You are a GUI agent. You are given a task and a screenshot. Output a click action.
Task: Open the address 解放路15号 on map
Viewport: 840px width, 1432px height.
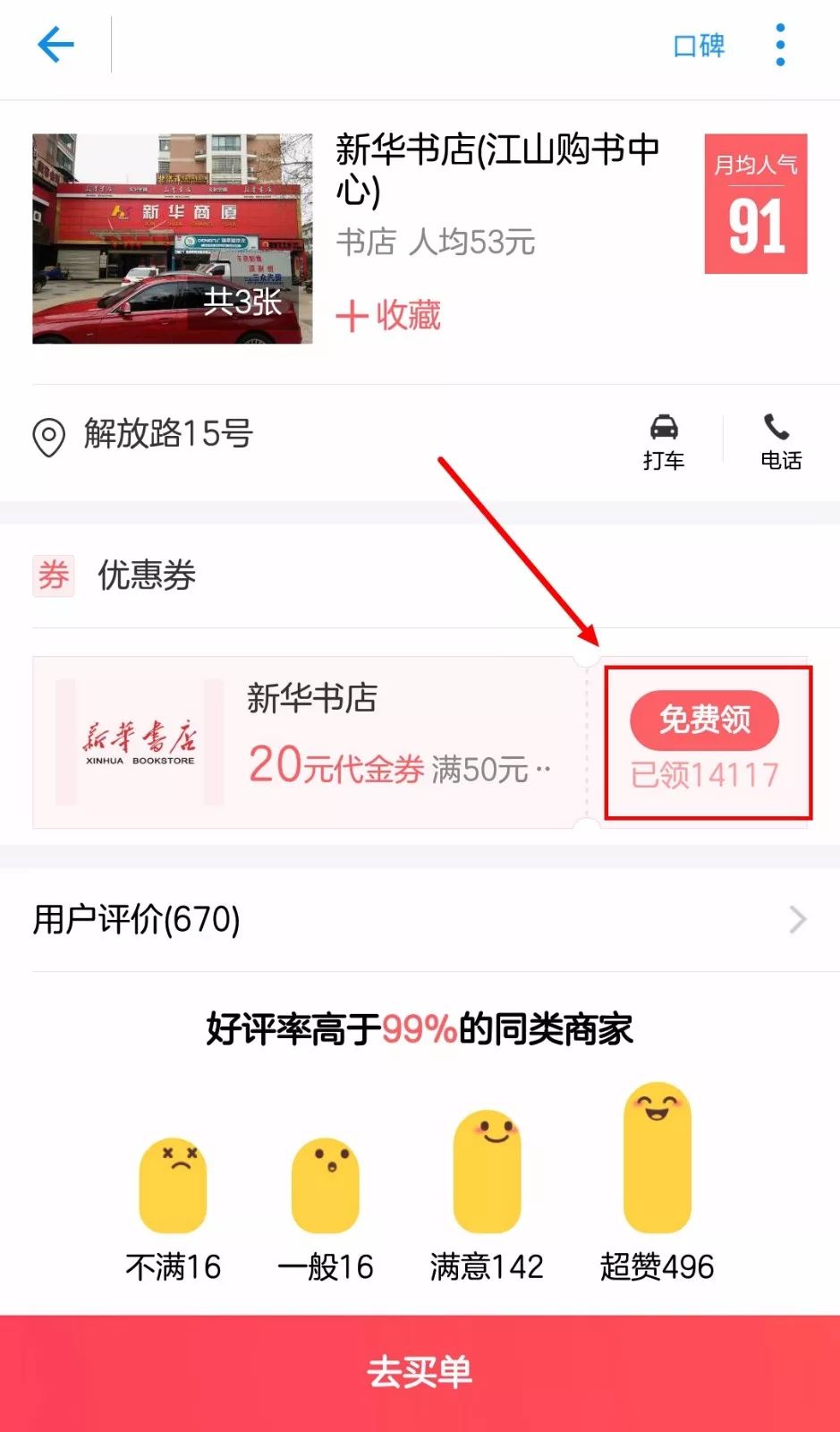point(167,434)
